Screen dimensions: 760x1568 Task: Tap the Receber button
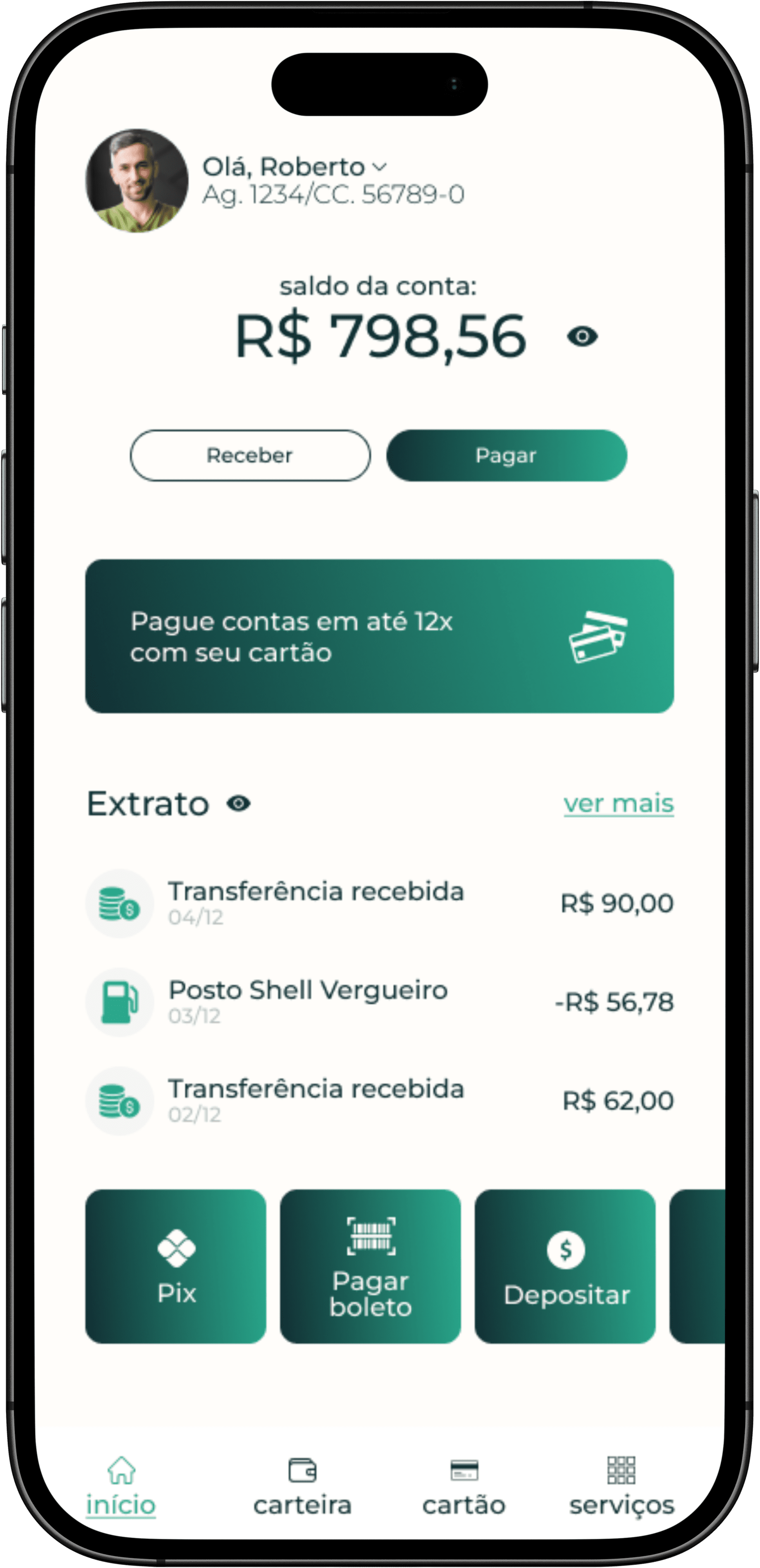tap(250, 455)
